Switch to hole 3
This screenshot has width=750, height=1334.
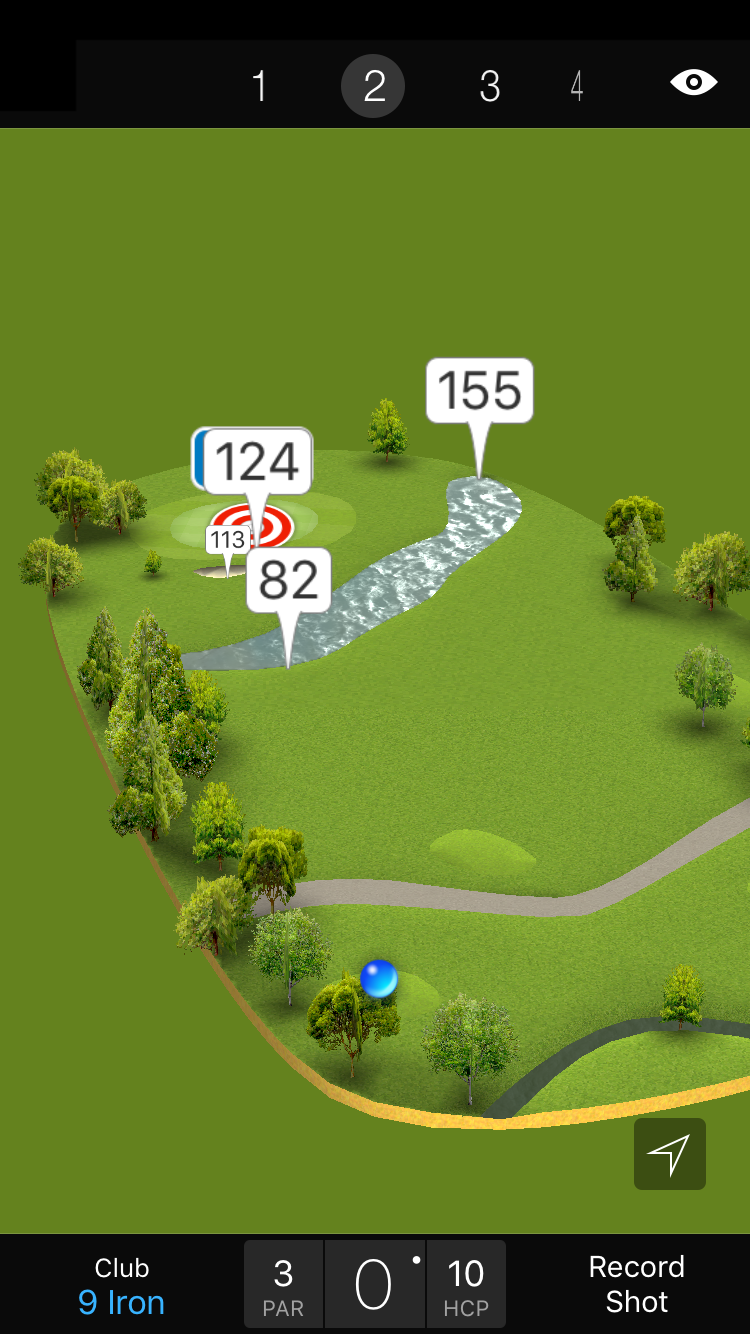point(489,87)
